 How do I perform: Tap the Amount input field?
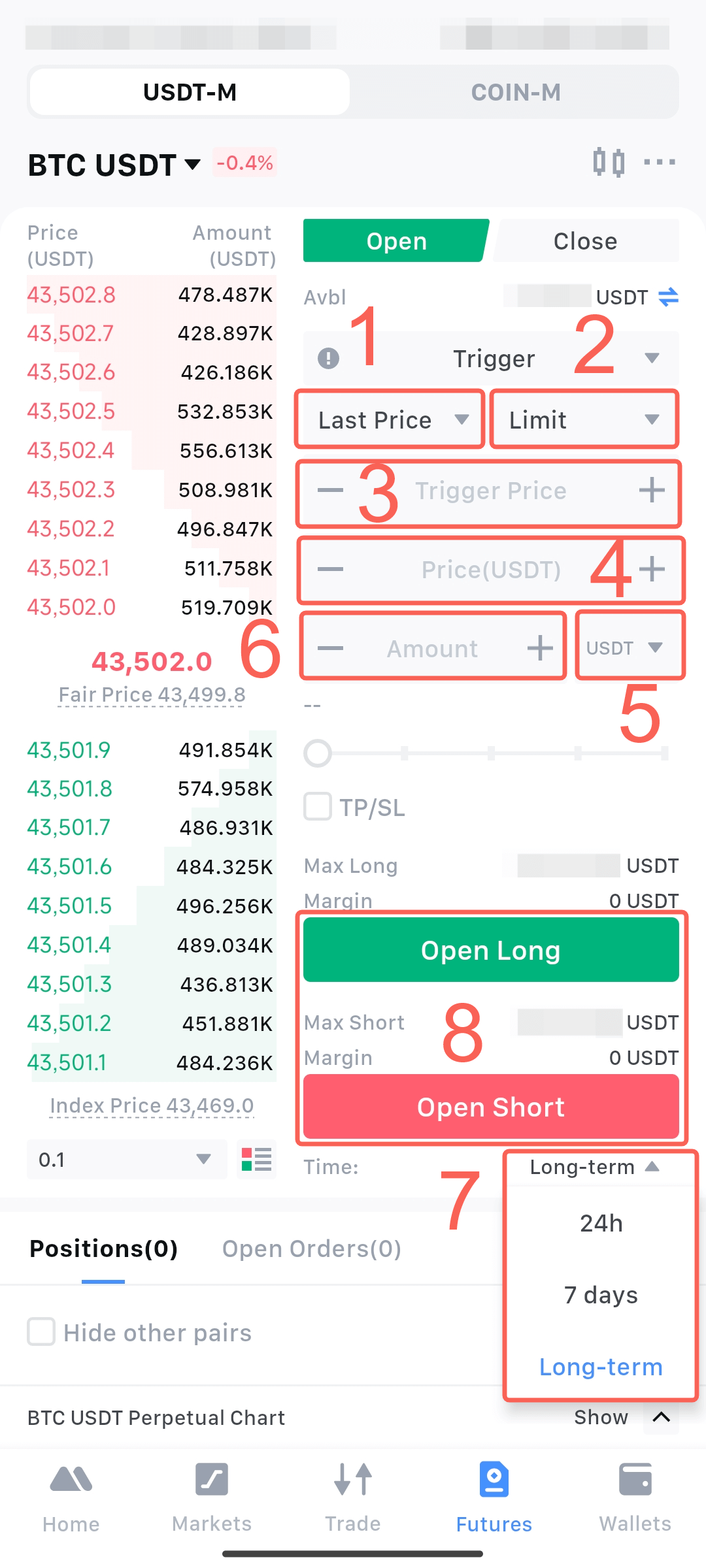point(433,648)
